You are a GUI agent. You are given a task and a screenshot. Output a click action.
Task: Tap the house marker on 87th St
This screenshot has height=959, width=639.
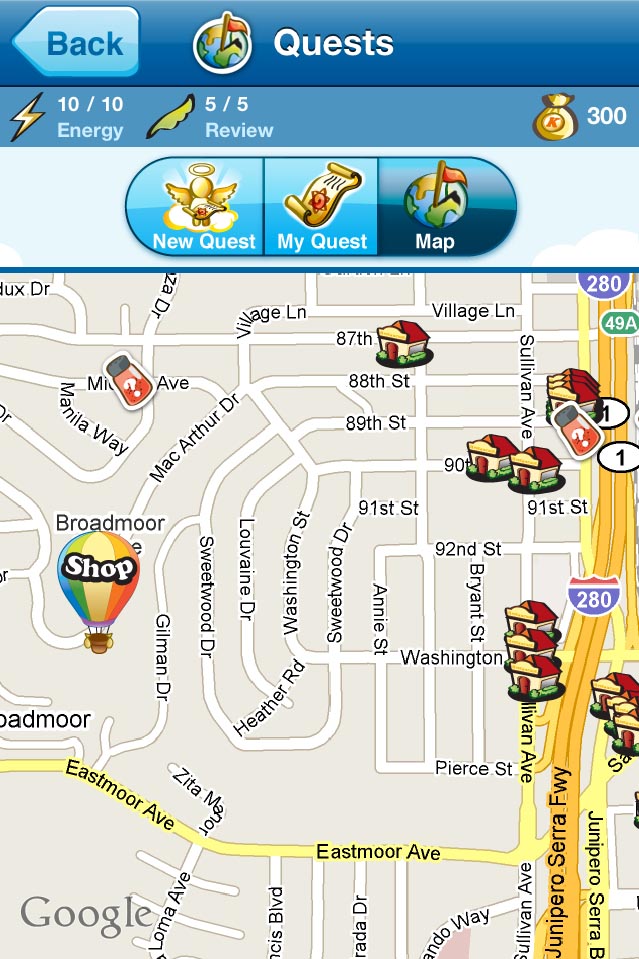402,342
